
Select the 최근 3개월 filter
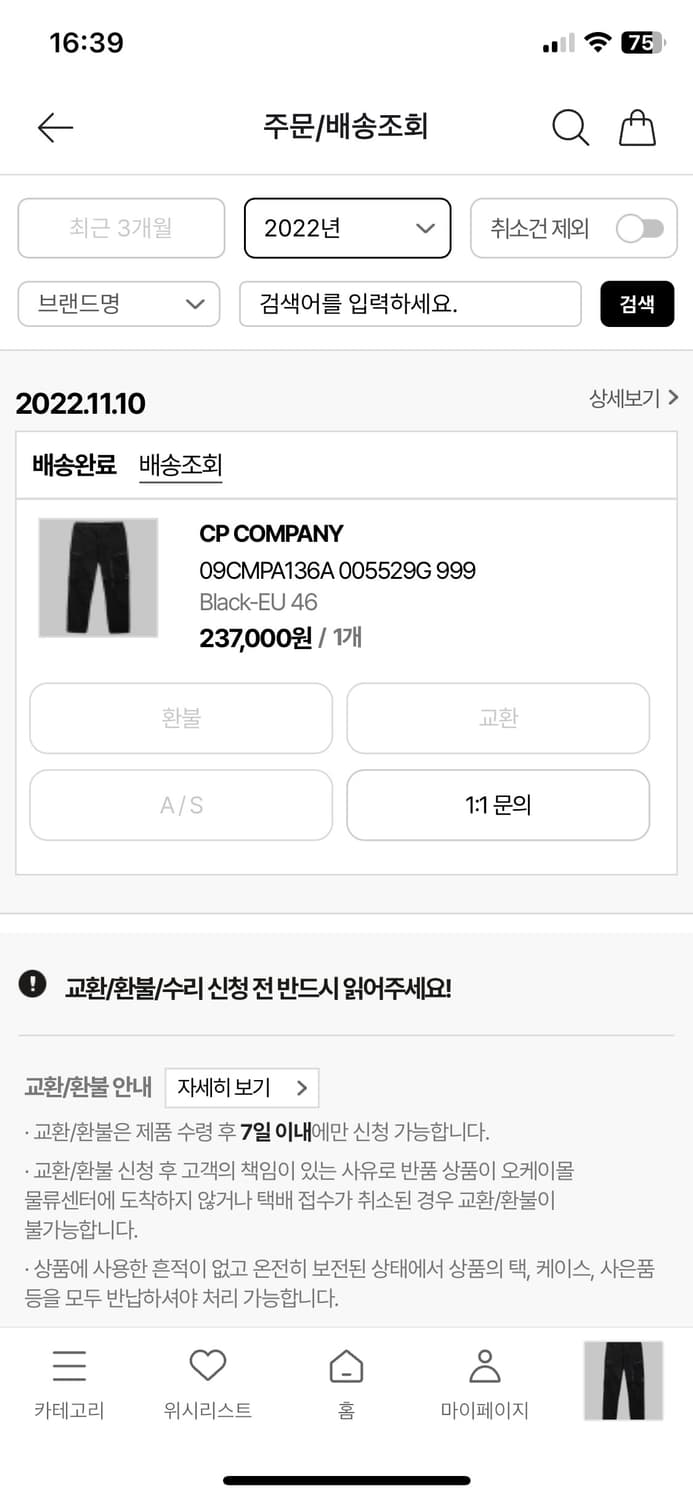(x=121, y=228)
